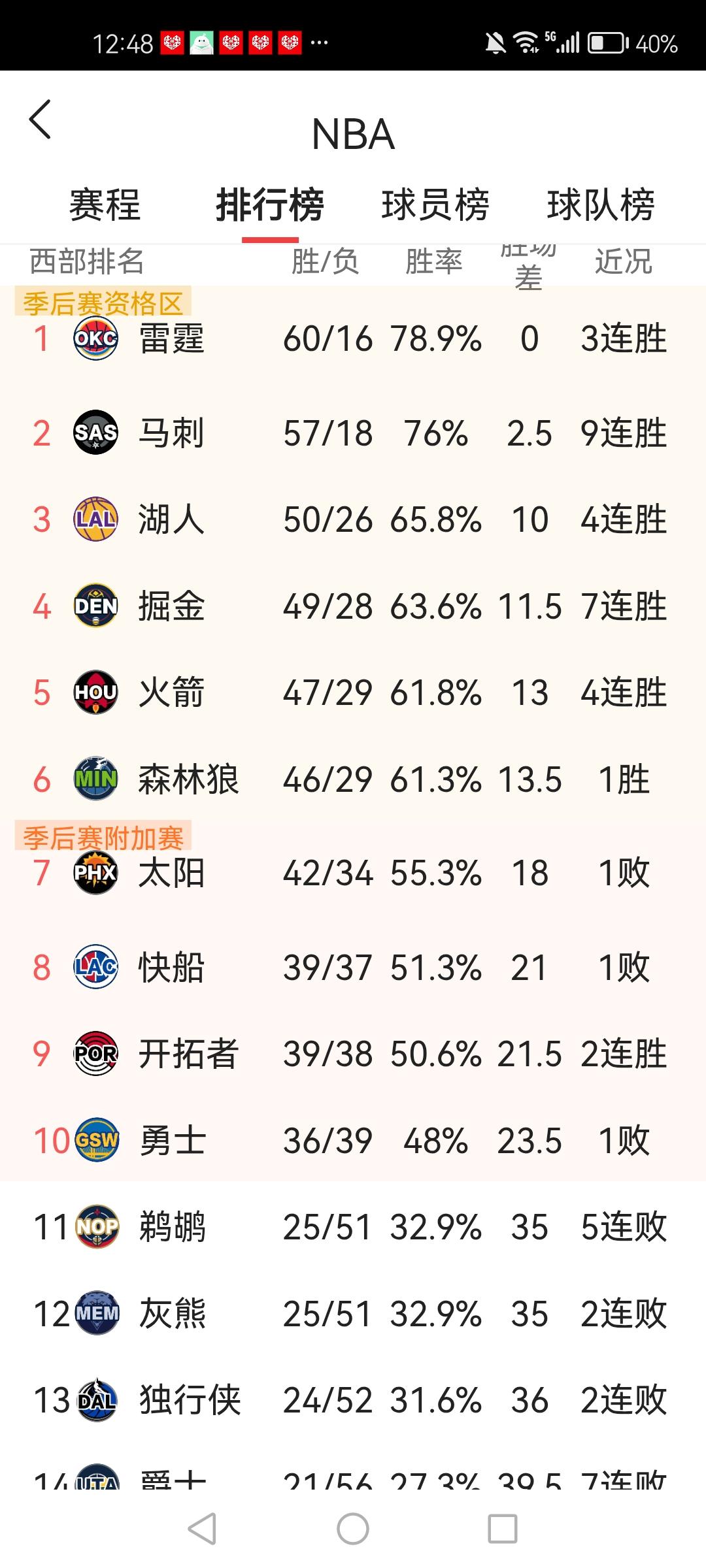Select the OKC Thunder team logo
Screen dimensions: 706x1568
pos(96,339)
